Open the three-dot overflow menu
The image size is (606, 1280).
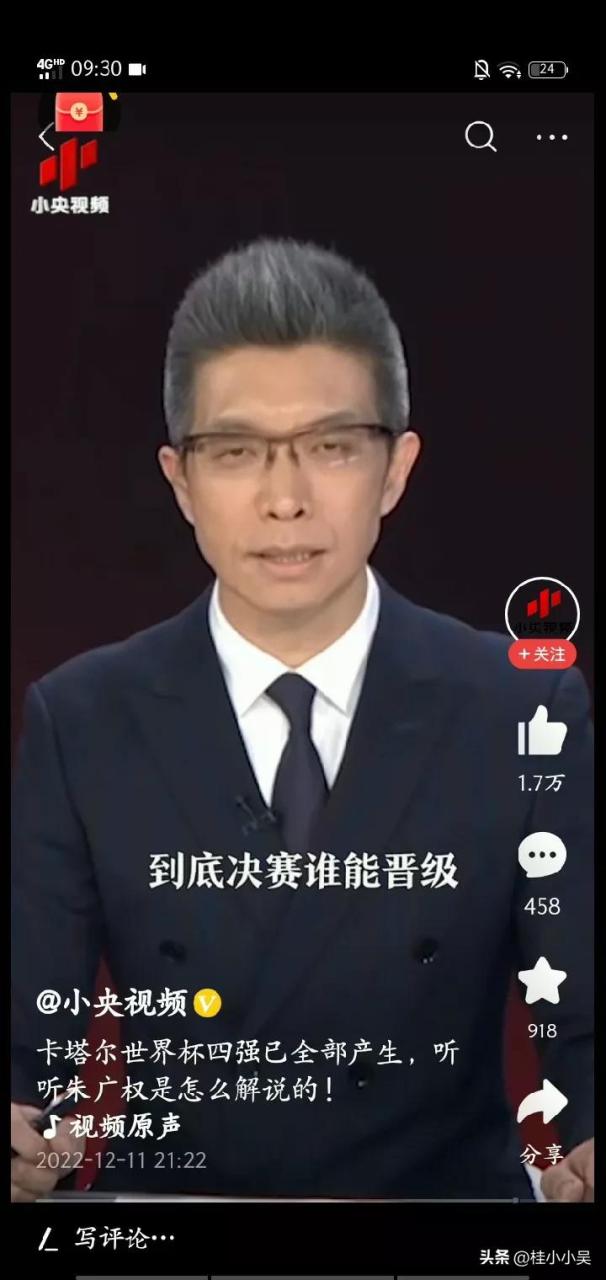(x=551, y=137)
